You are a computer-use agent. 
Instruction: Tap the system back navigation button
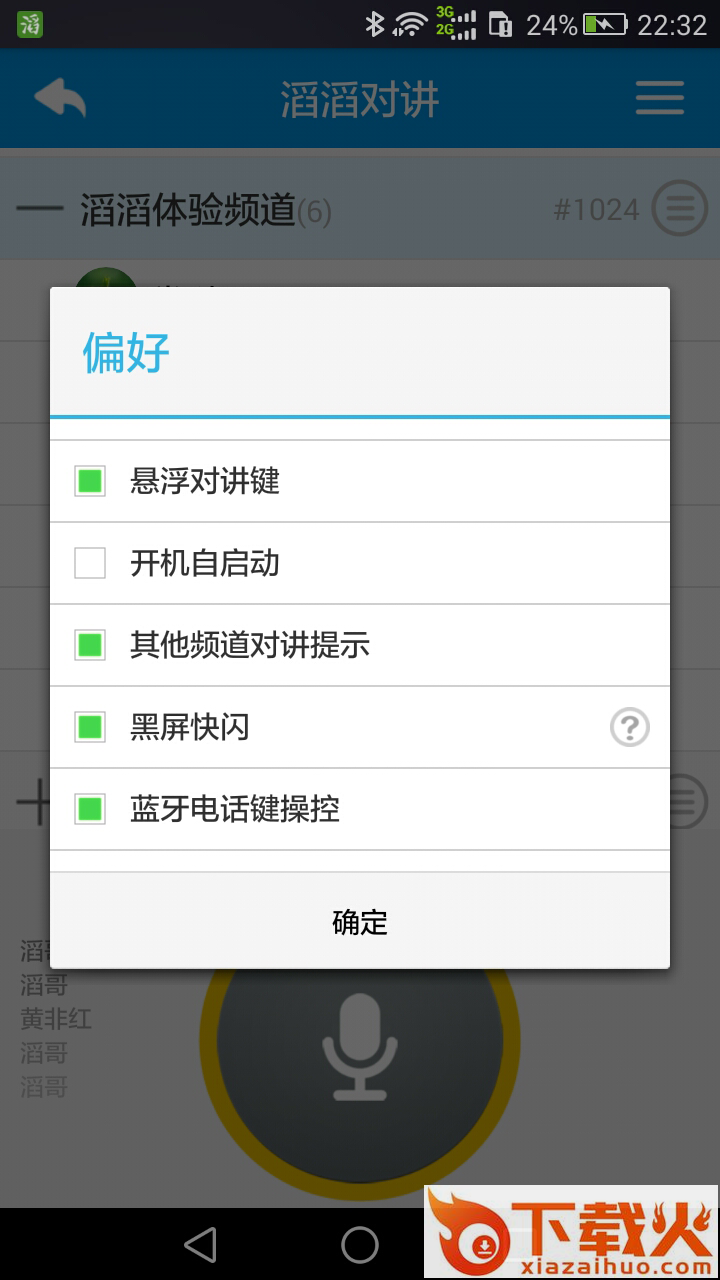(200, 1245)
